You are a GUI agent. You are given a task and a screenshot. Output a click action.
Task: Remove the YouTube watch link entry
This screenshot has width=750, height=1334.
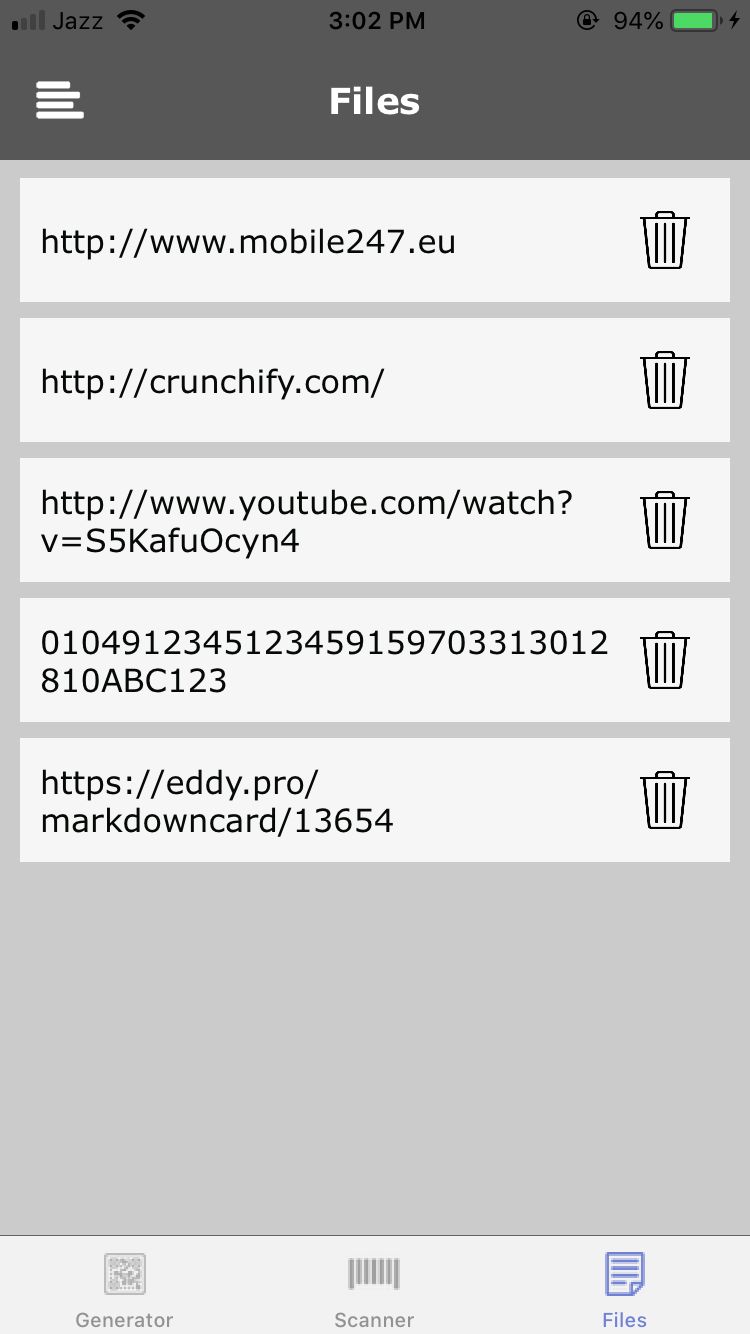(x=665, y=520)
